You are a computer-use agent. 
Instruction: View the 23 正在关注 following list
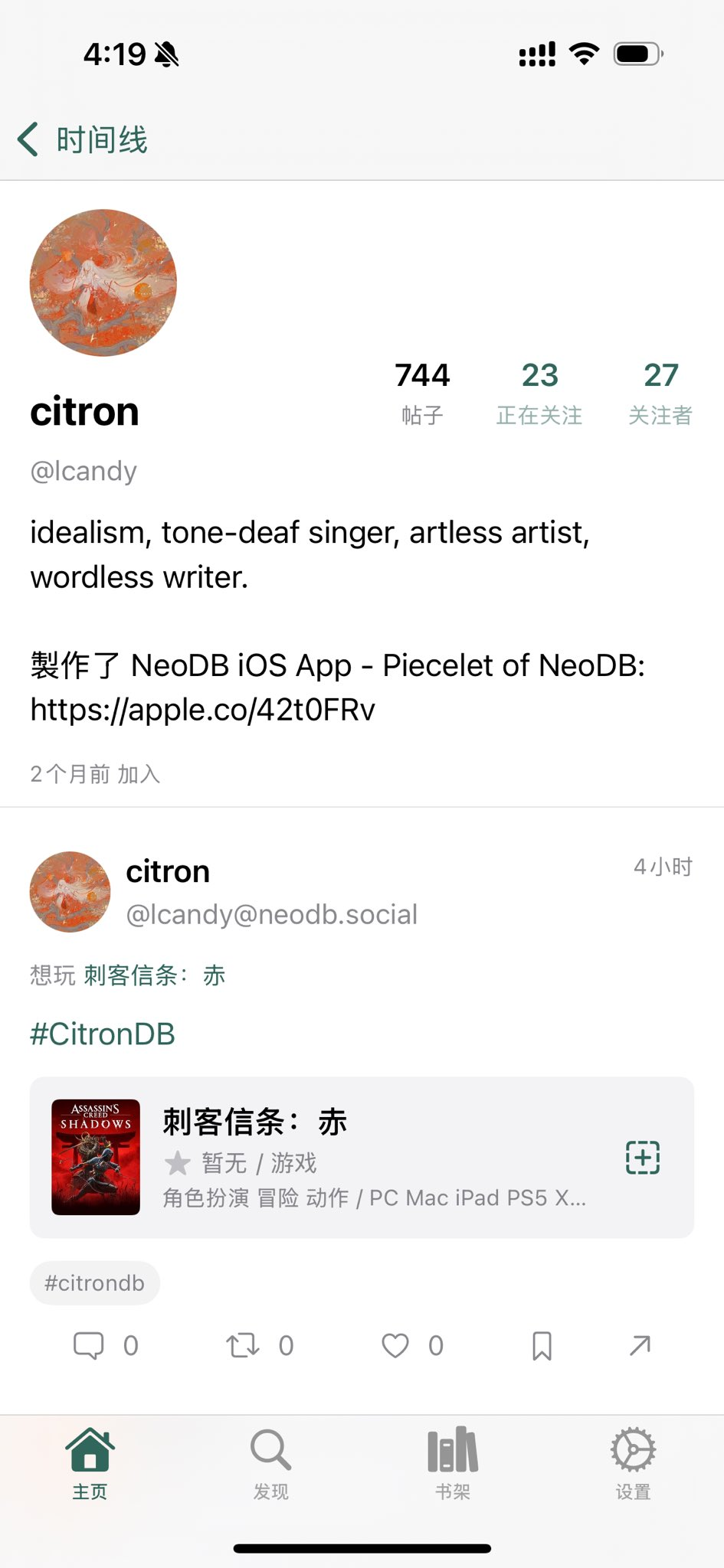(x=539, y=394)
